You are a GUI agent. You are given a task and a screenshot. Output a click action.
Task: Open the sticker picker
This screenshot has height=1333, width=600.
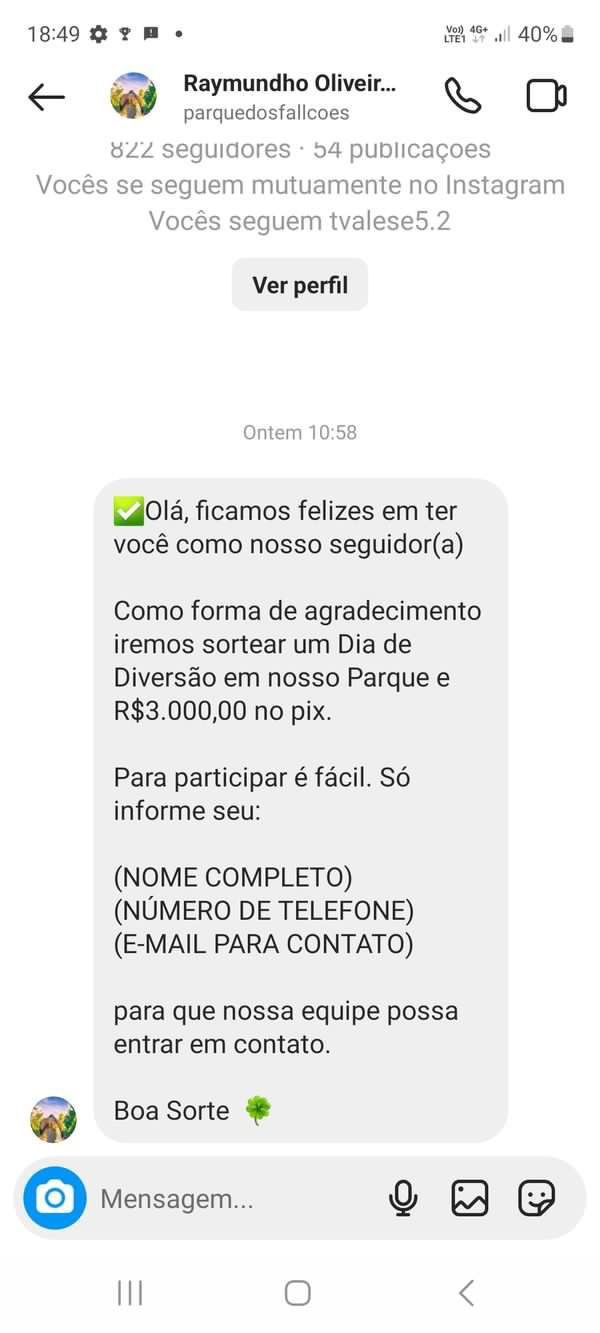(536, 1197)
